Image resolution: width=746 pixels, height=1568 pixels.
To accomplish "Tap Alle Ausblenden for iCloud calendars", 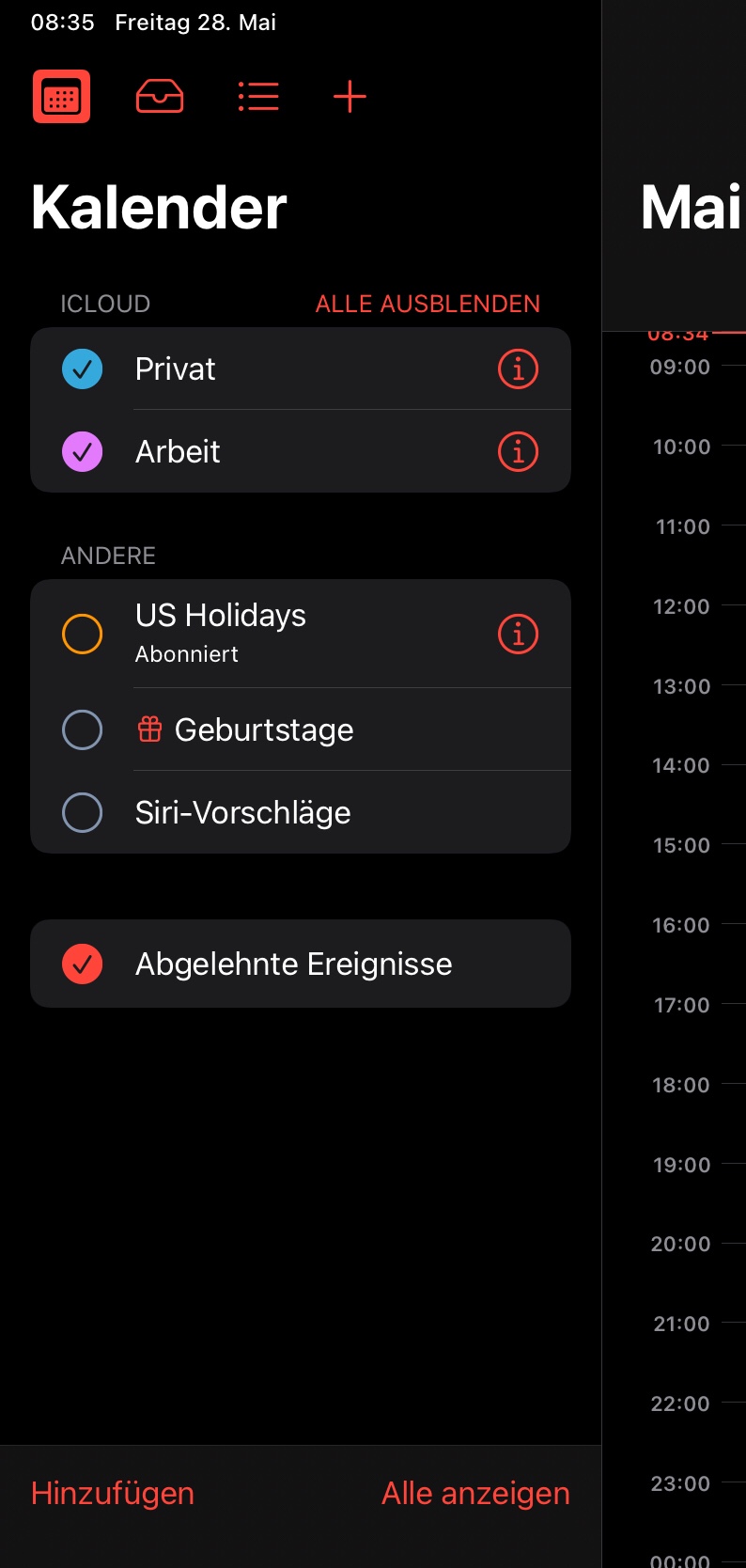I will (427, 304).
